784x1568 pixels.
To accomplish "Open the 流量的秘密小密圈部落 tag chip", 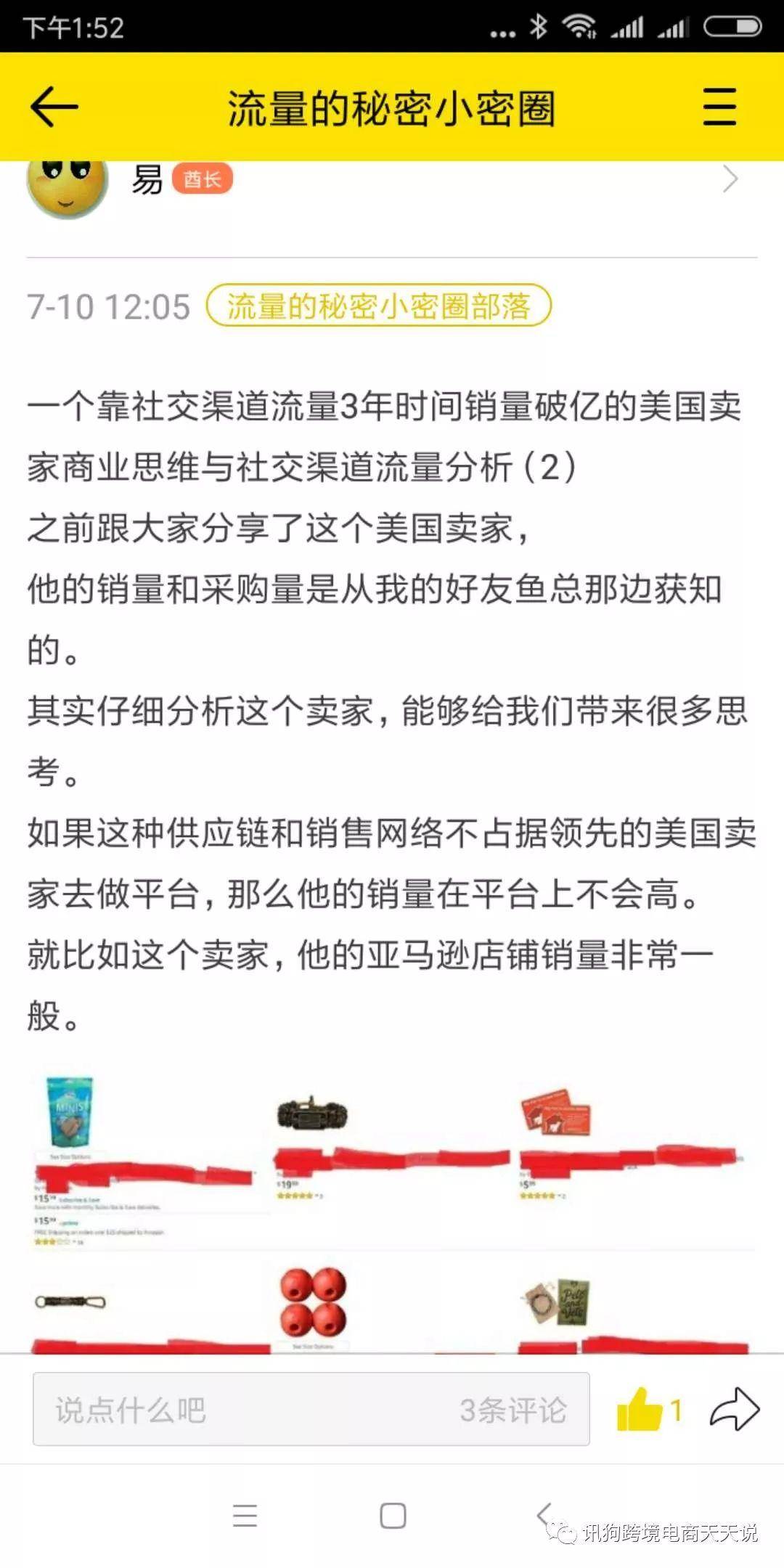I will (378, 306).
